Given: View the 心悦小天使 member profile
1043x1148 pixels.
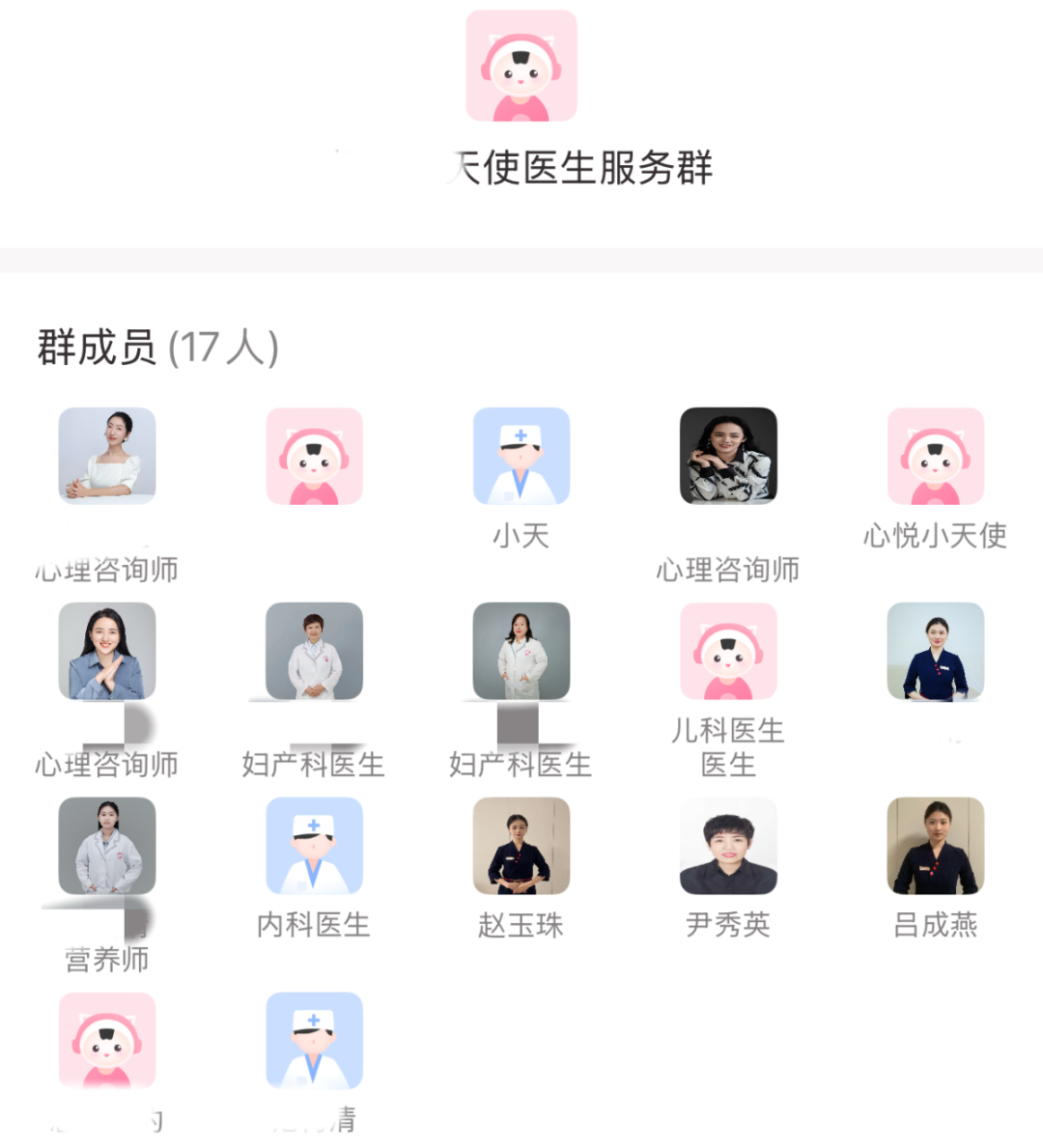Looking at the screenshot, I should [x=935, y=456].
